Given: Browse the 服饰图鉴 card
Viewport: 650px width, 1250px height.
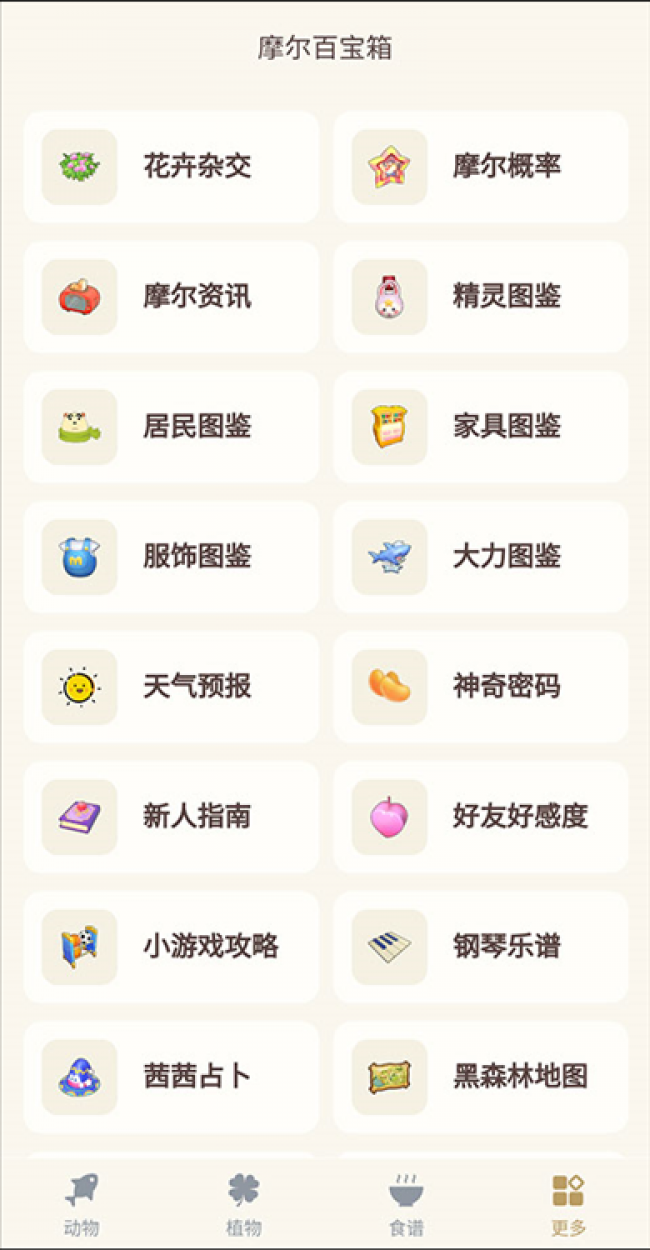Looking at the screenshot, I should pyautogui.click(x=171, y=557).
